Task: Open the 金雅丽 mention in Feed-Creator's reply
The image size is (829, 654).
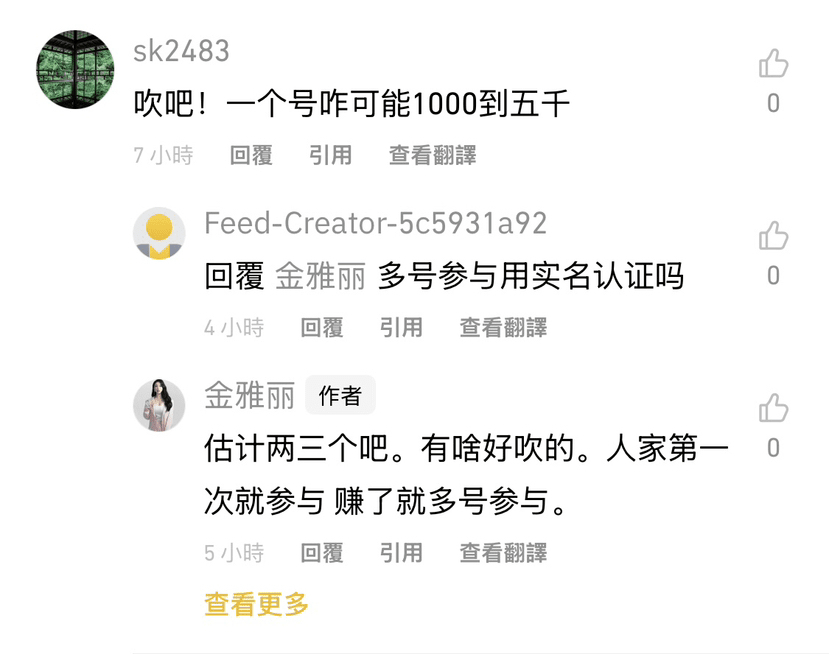Action: (320, 277)
